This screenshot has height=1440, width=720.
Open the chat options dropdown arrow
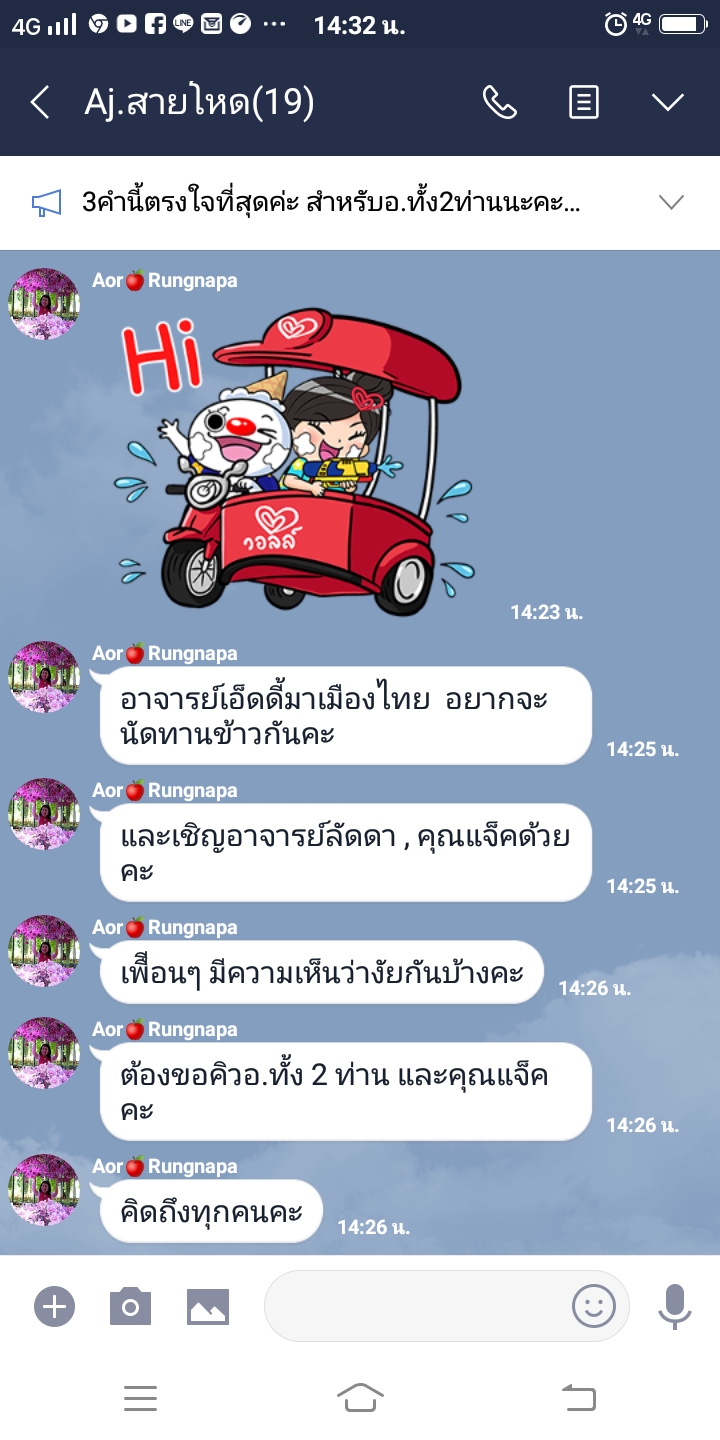click(x=667, y=102)
